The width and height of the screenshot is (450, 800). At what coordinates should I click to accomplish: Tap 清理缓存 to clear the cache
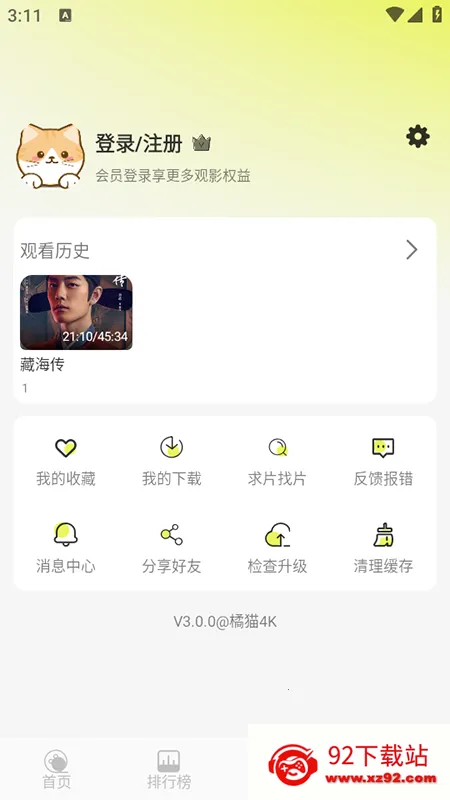pos(383,548)
